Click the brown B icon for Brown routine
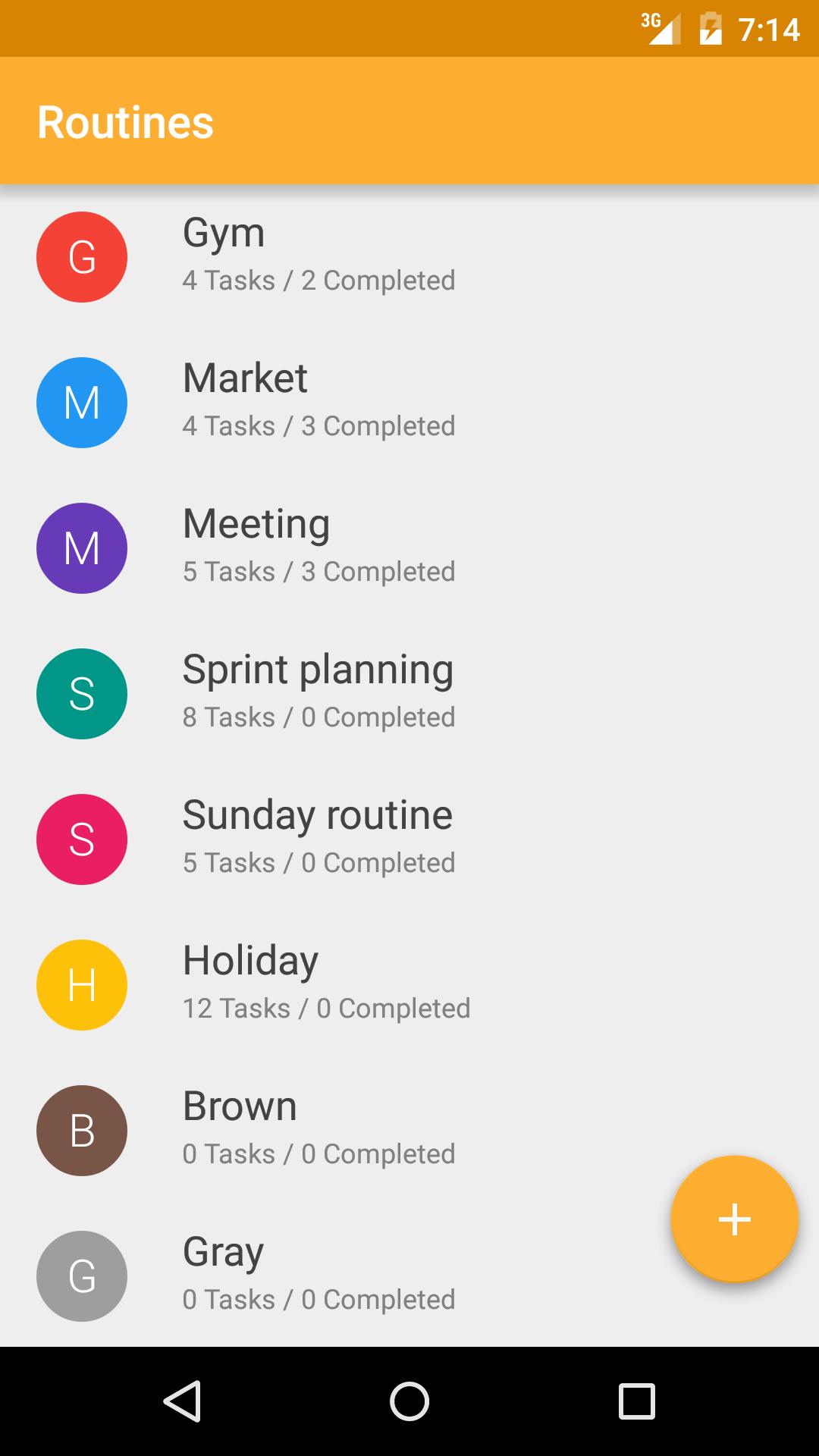Screen dimensions: 819x1456 click(x=81, y=1130)
